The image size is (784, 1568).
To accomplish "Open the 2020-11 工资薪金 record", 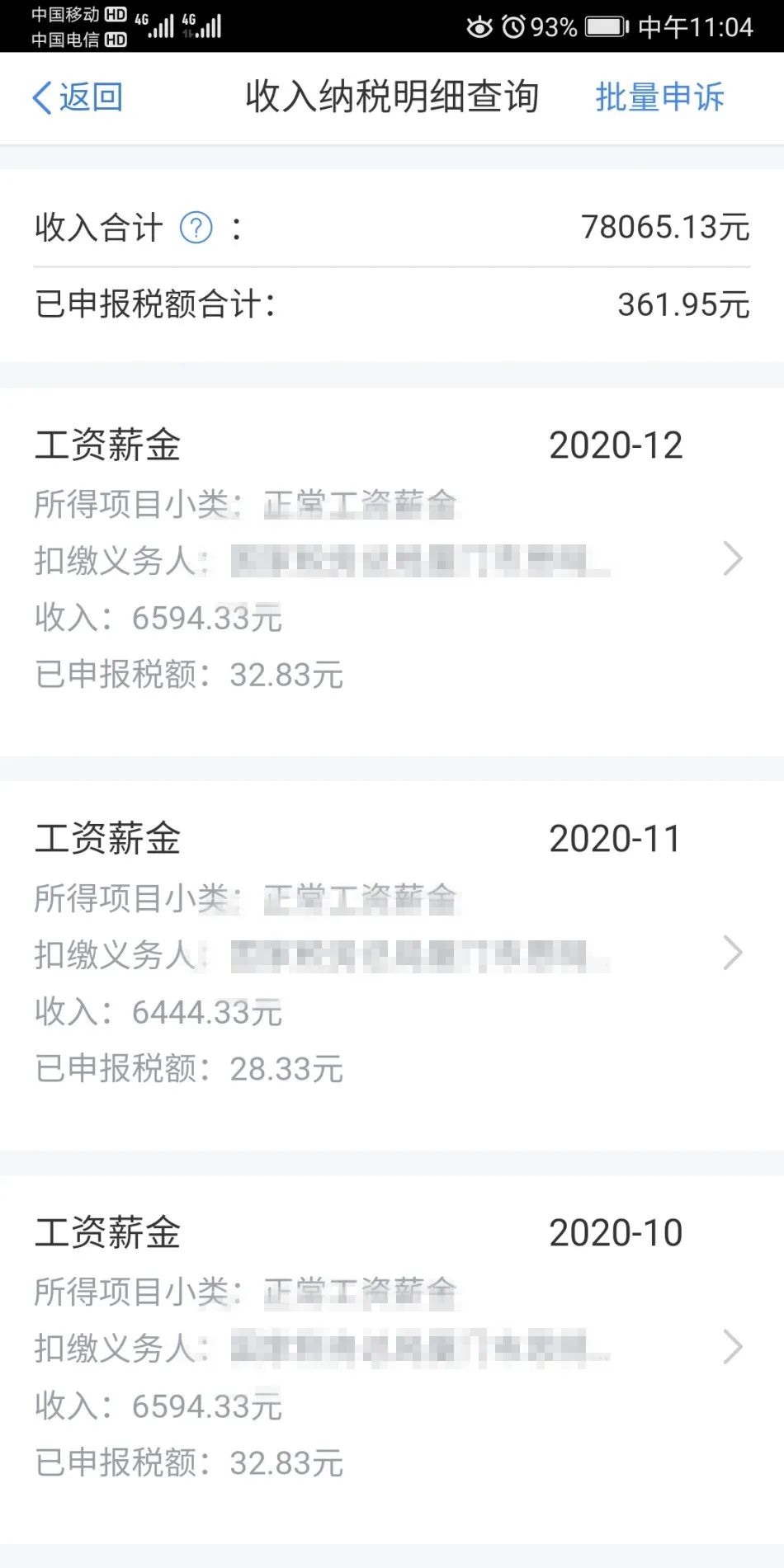I will [392, 965].
